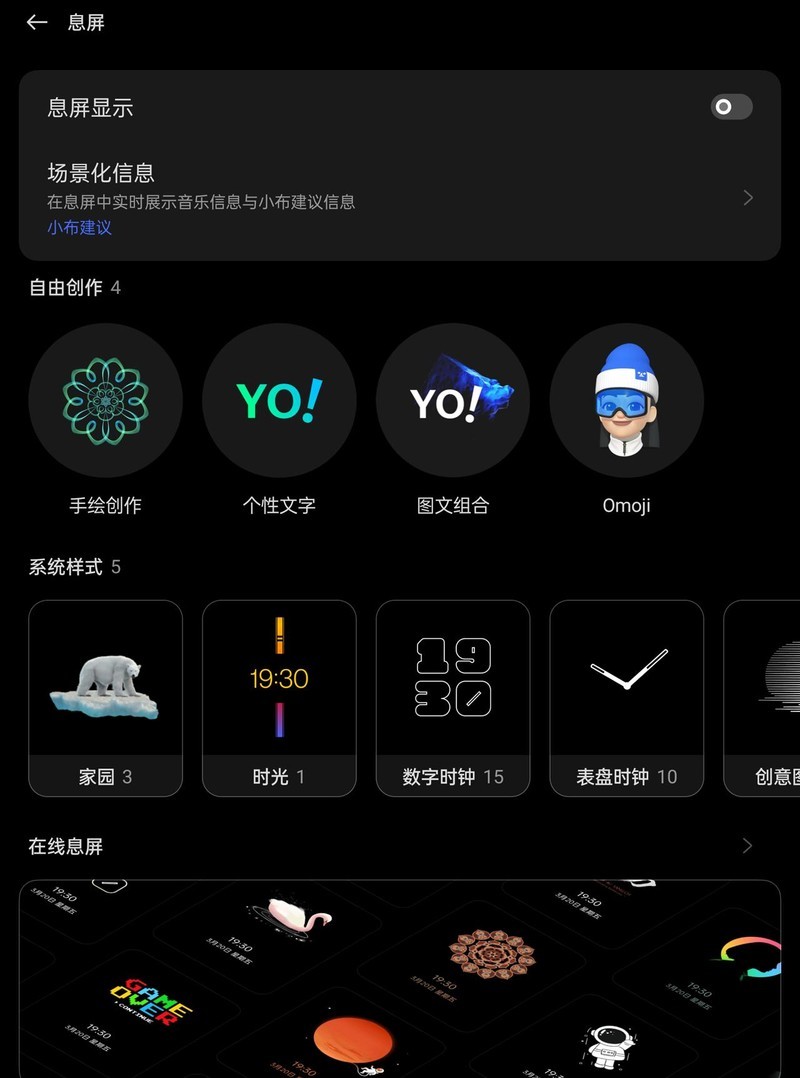Select the Omoji avatar style
800x1078 pixels.
tap(626, 400)
